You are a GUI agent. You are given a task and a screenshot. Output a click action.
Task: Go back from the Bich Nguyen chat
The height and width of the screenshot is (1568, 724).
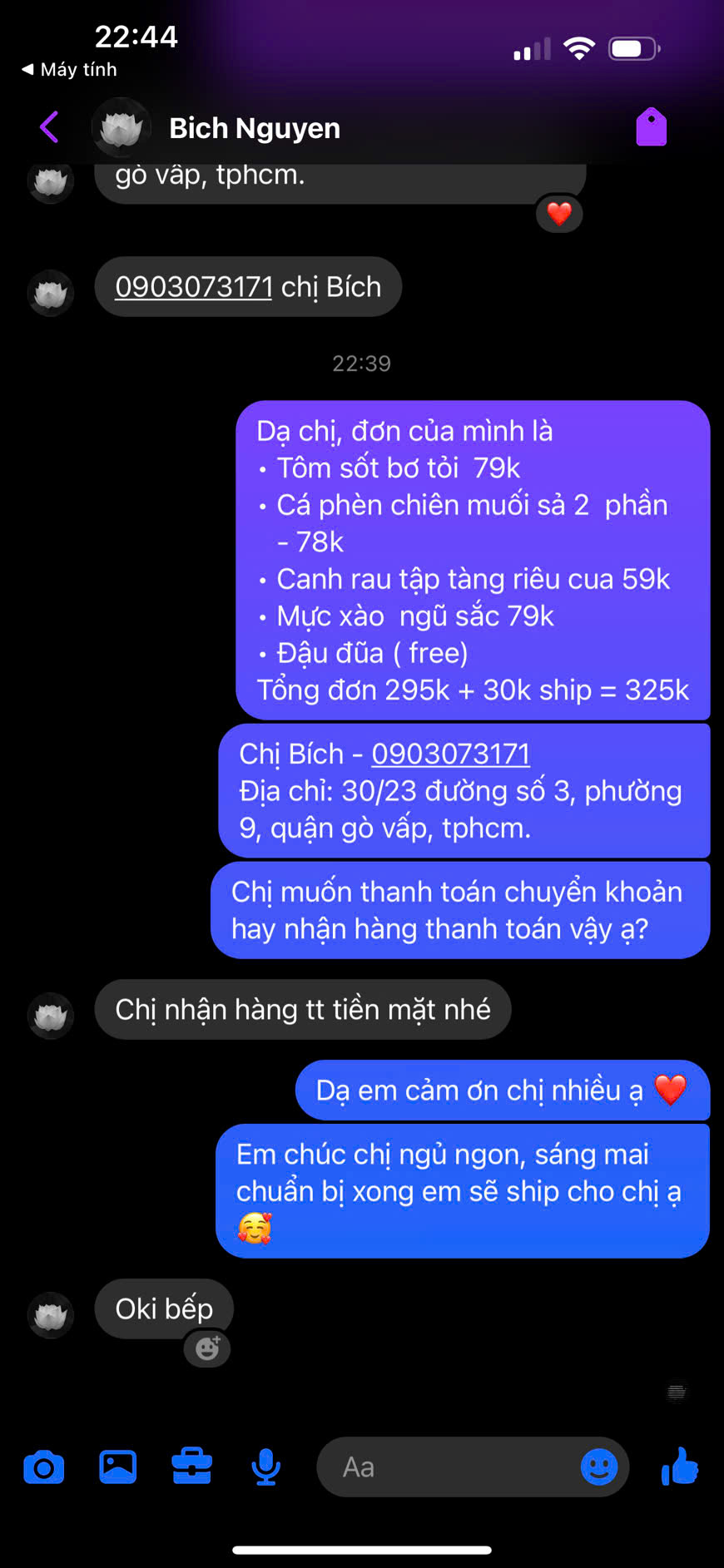tap(49, 127)
